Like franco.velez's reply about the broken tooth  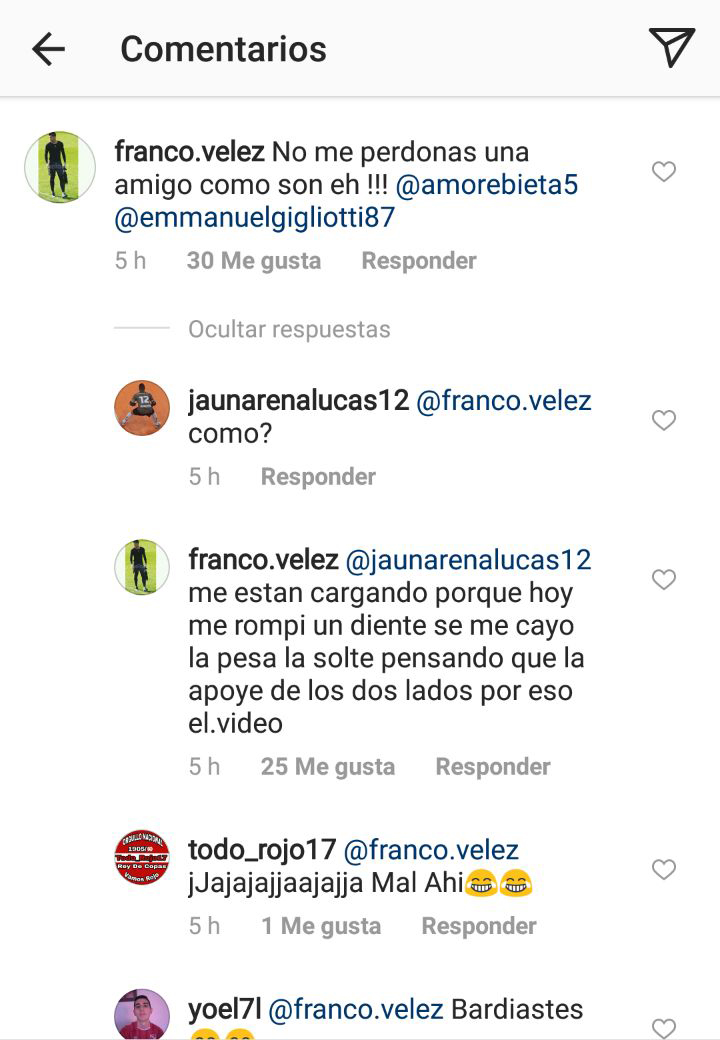click(x=664, y=580)
